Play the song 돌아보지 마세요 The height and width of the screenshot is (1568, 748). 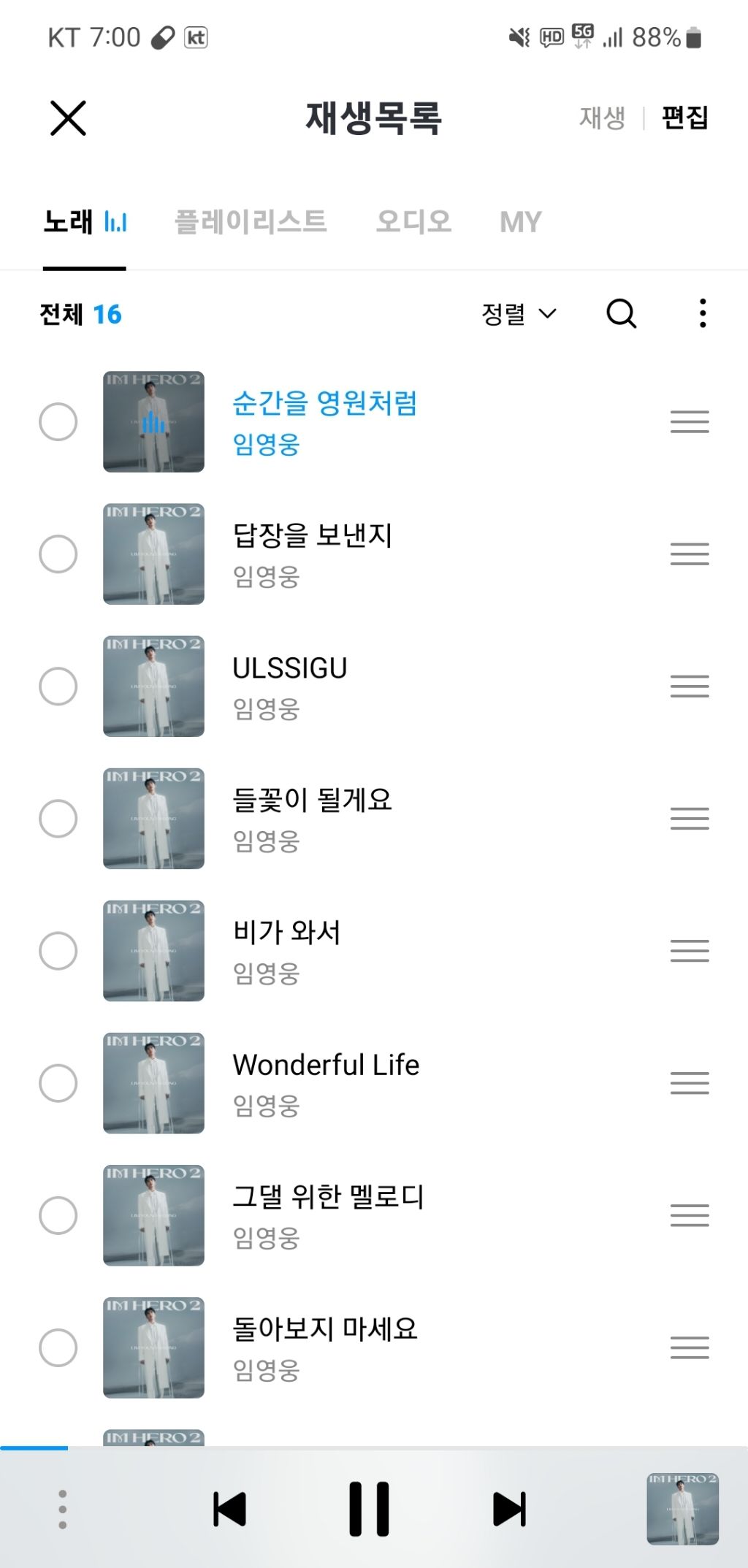pyautogui.click(x=325, y=1330)
